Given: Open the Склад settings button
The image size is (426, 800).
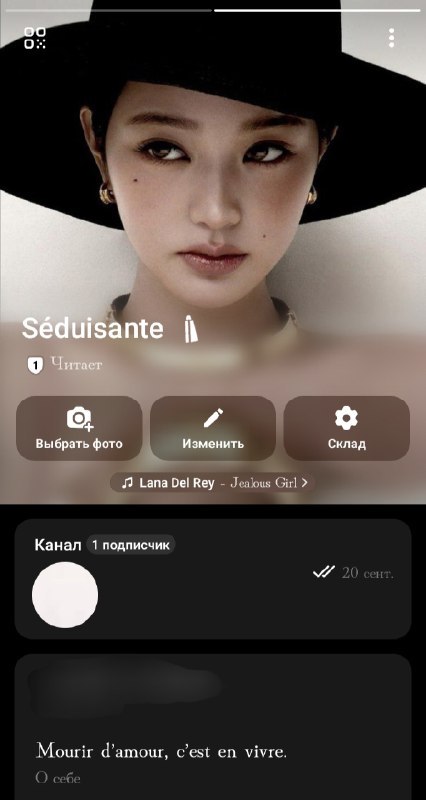Looking at the screenshot, I should click(347, 429).
